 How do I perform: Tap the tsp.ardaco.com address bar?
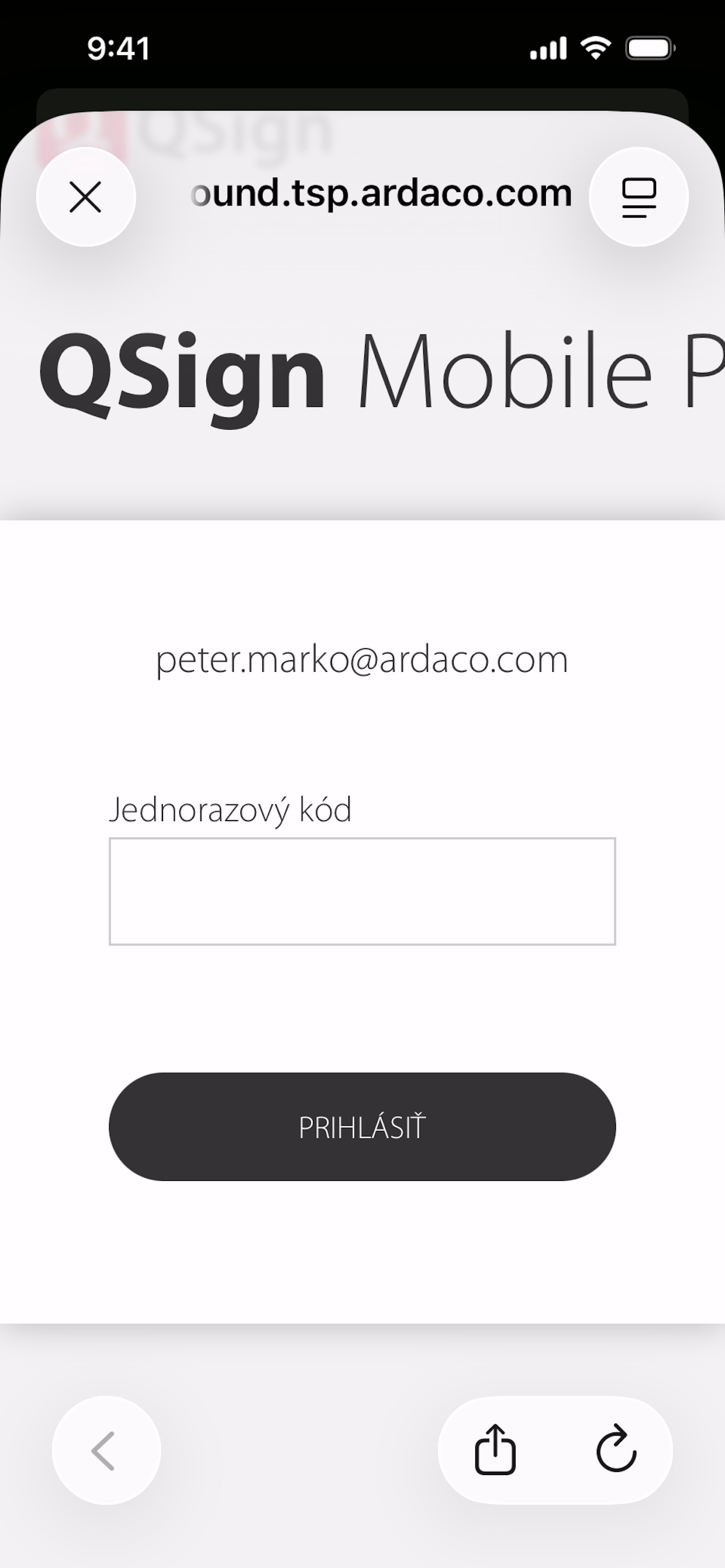[380, 193]
